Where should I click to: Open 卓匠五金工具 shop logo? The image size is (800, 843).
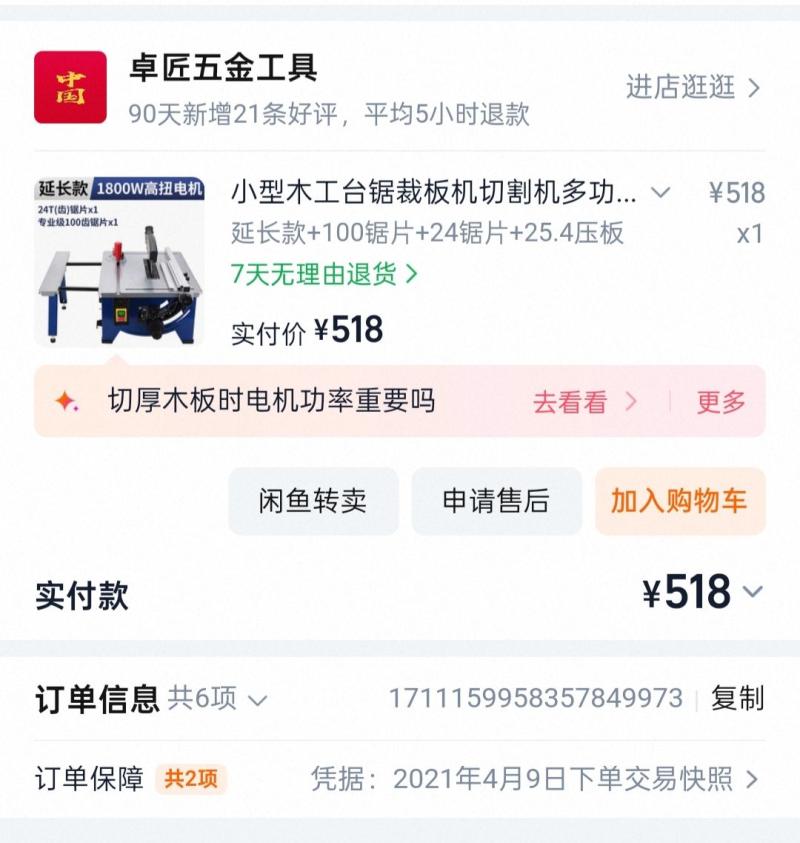(x=70, y=87)
